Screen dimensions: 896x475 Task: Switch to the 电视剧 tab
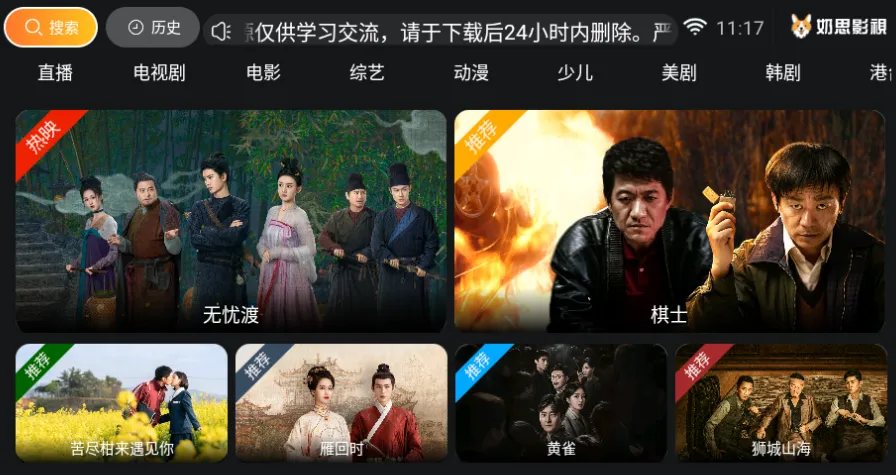tap(159, 73)
